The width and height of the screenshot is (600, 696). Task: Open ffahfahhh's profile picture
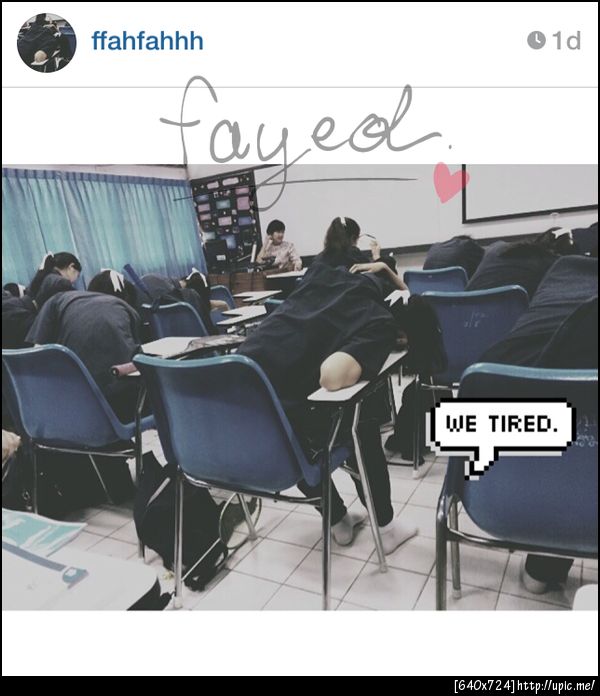(46, 43)
